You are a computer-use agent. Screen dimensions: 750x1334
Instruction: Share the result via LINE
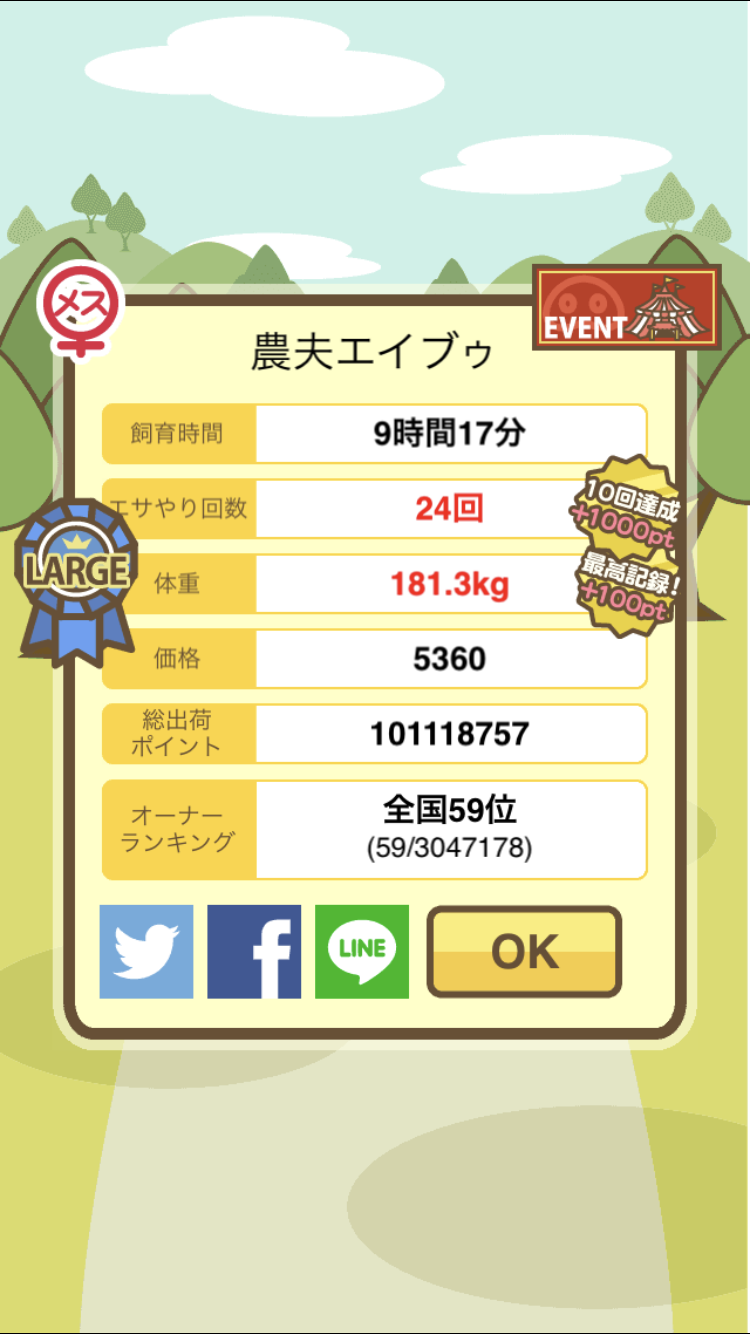pos(362,952)
